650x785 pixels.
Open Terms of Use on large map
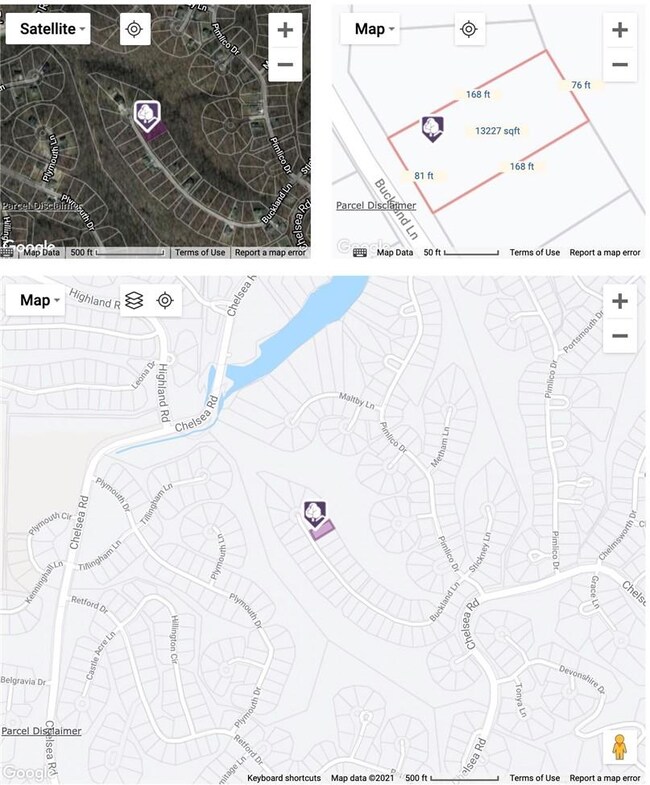[535, 778]
